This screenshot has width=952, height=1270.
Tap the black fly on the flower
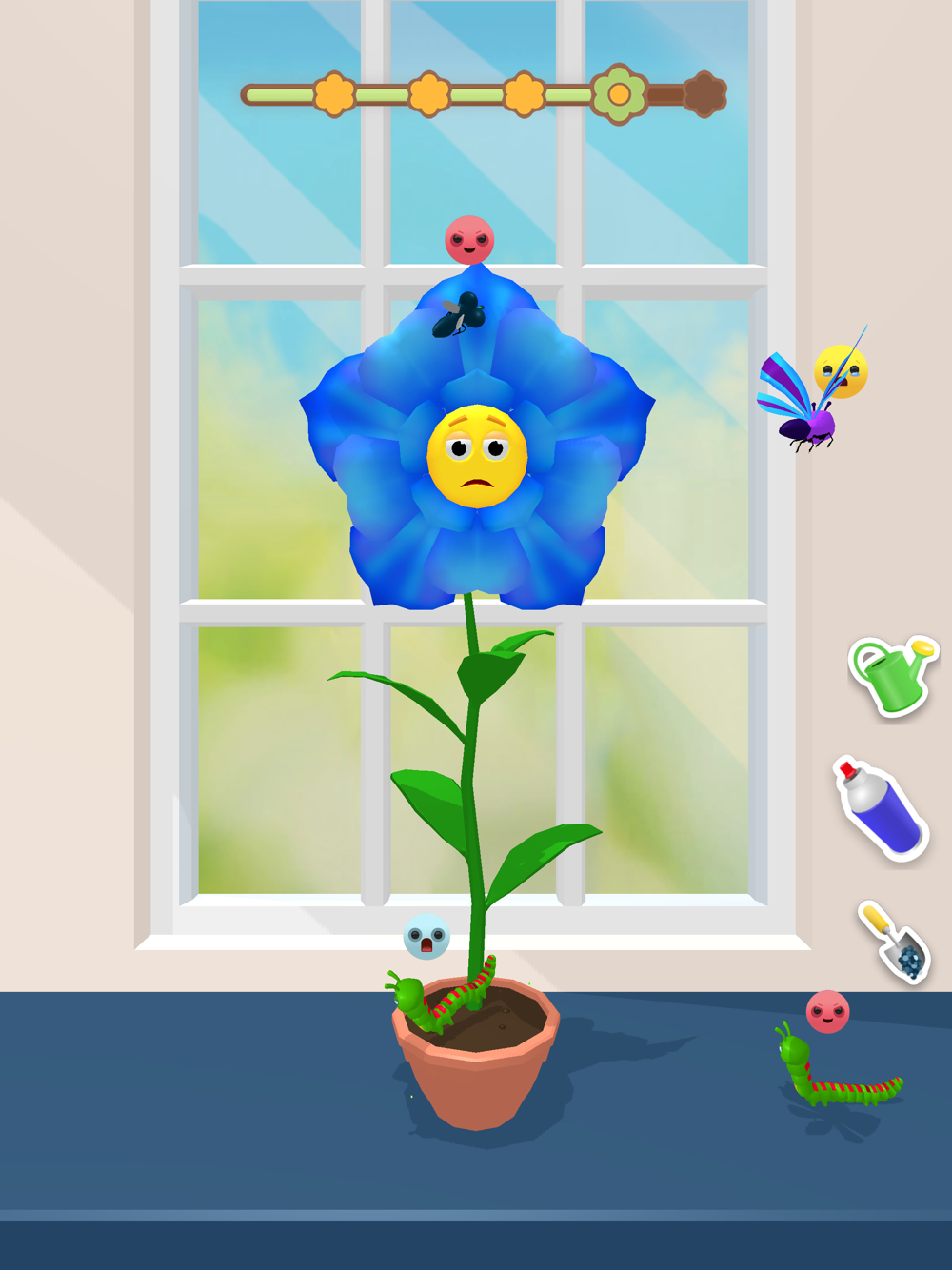pos(459,315)
